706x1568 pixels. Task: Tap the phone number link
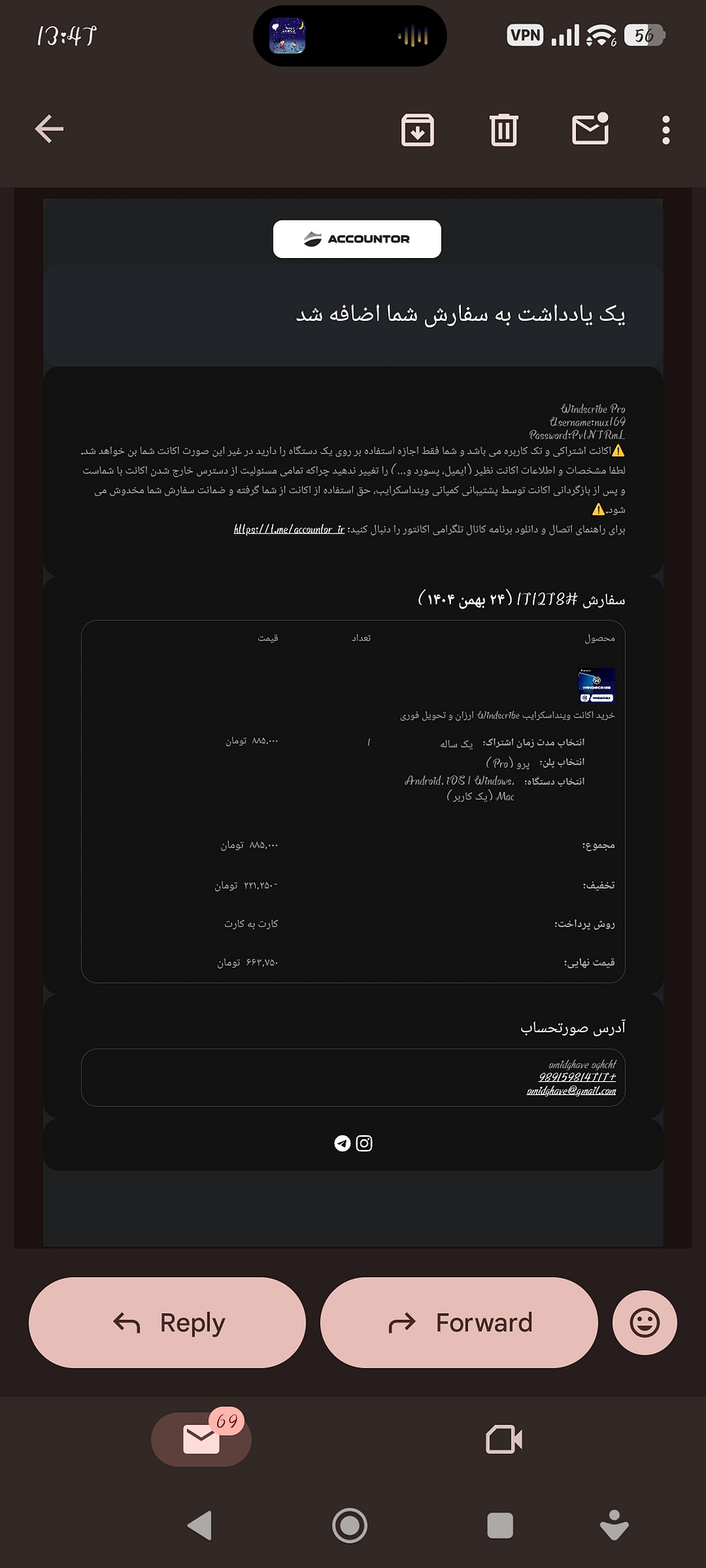(x=578, y=1077)
